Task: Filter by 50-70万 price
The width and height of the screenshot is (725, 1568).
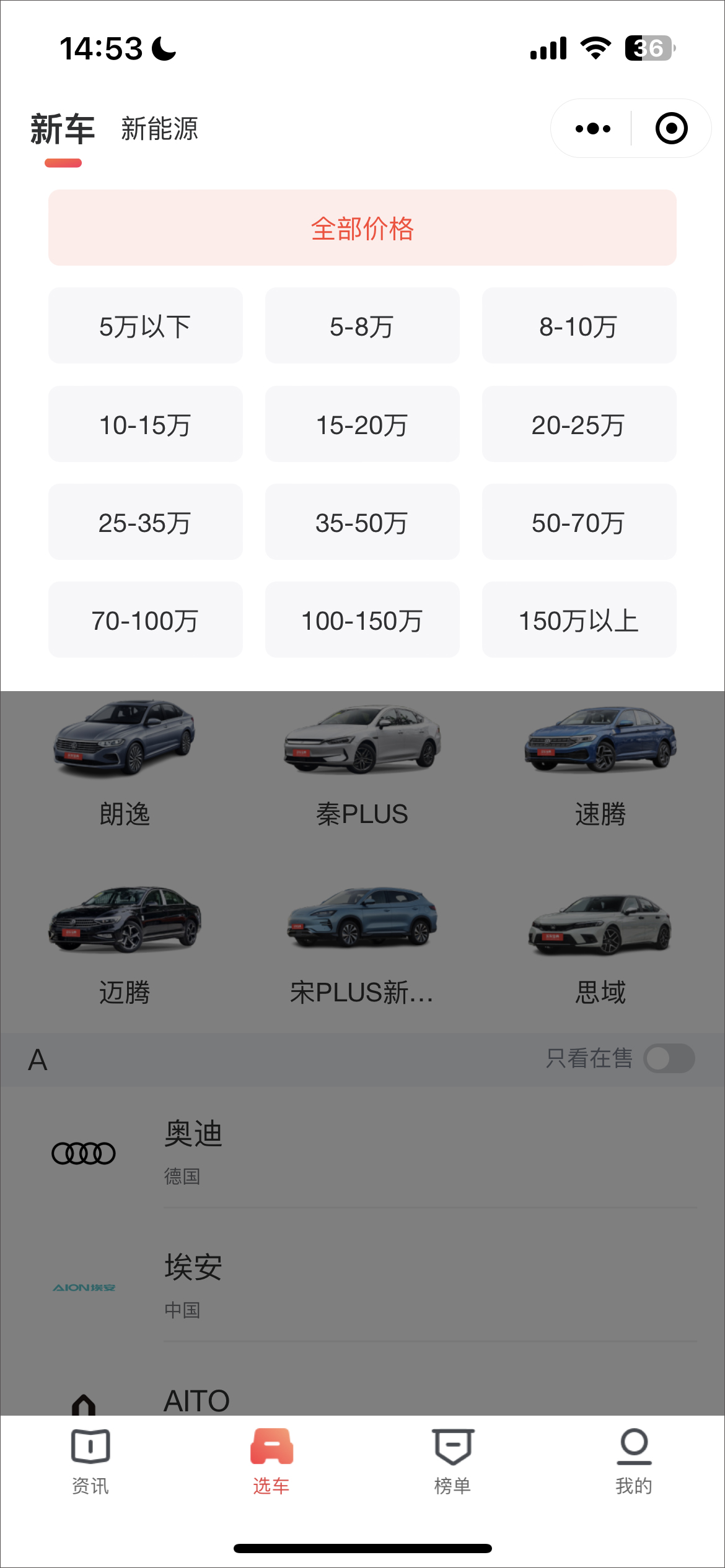Action: point(579,522)
